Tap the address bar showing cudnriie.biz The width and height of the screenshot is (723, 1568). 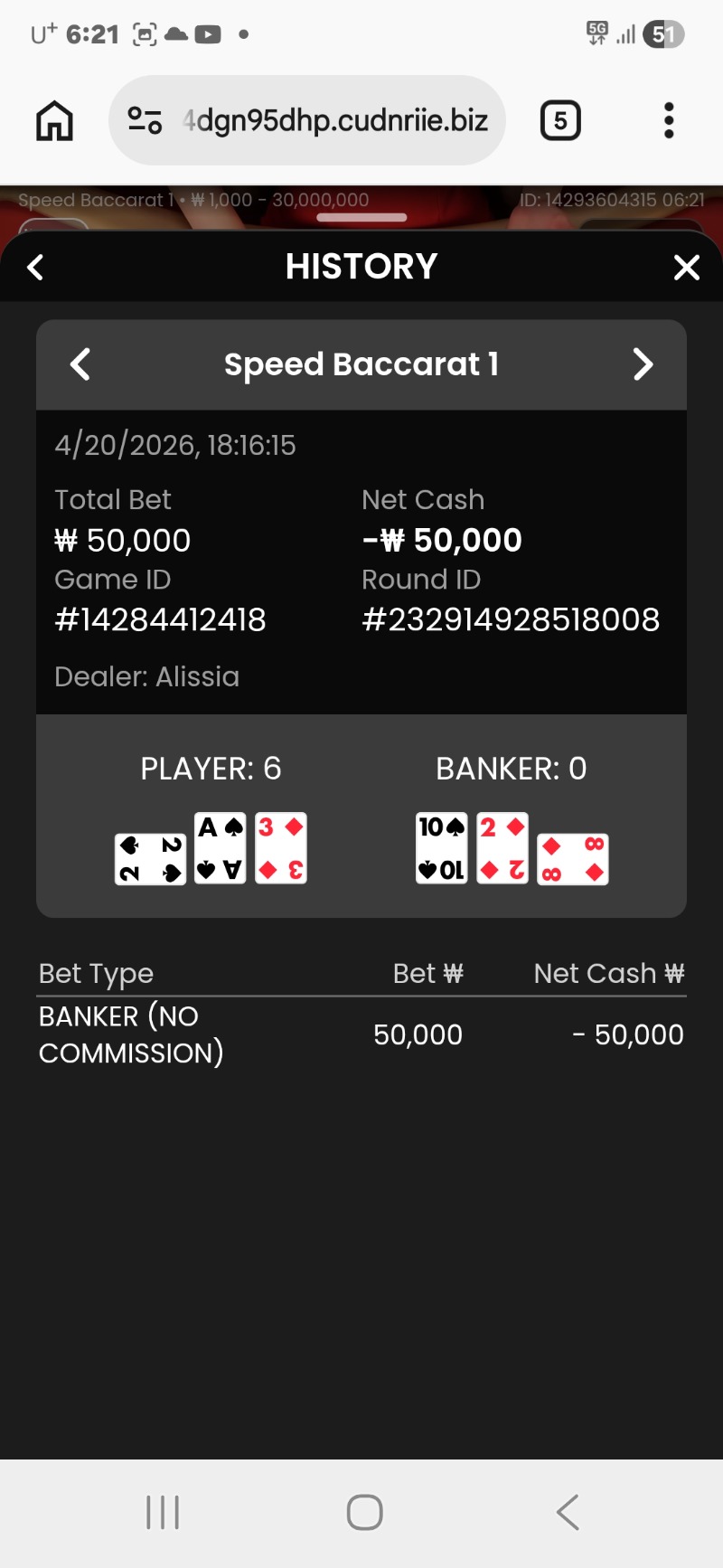pyautogui.click(x=334, y=120)
